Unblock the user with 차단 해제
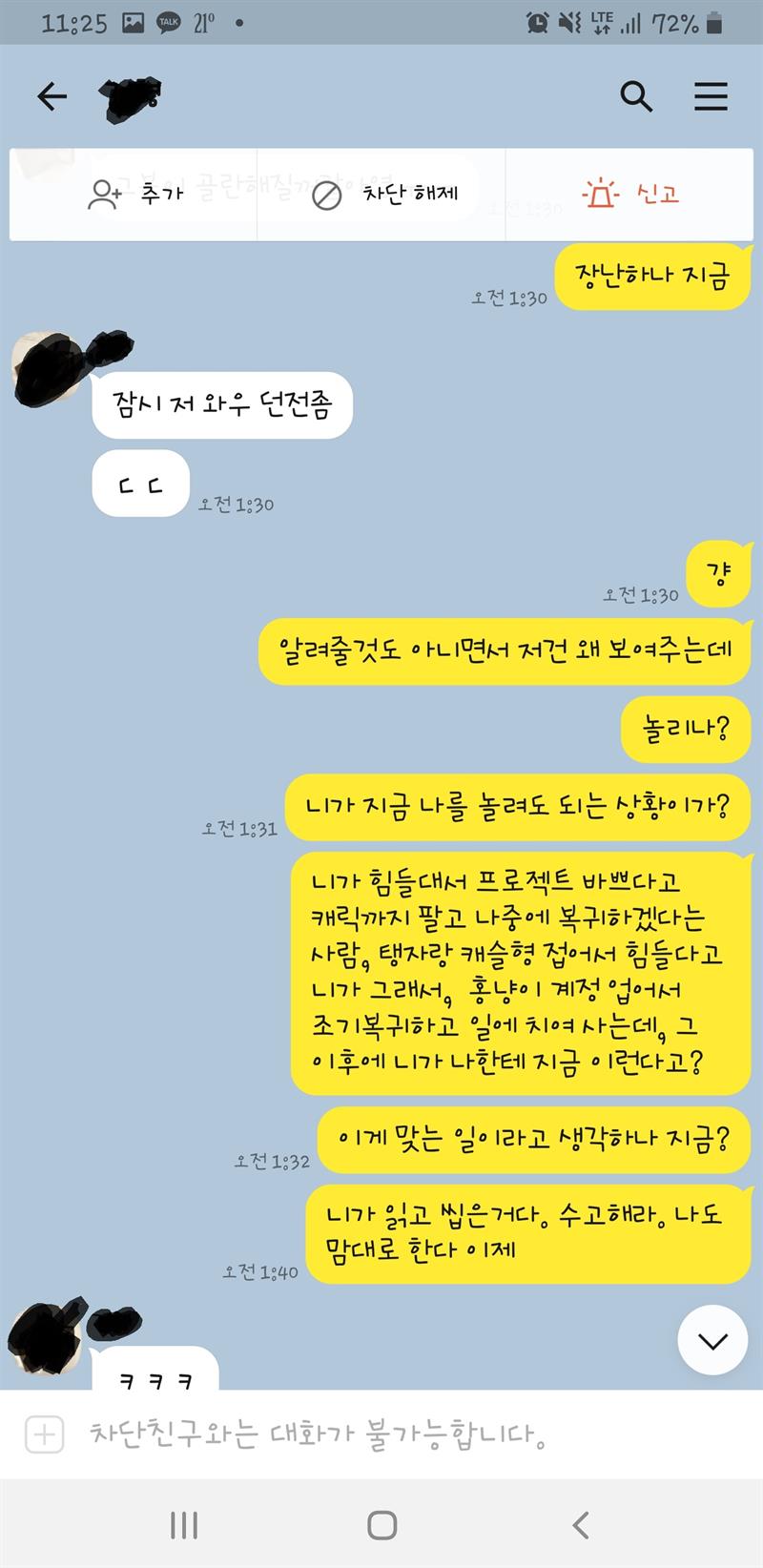 pyautogui.click(x=385, y=195)
